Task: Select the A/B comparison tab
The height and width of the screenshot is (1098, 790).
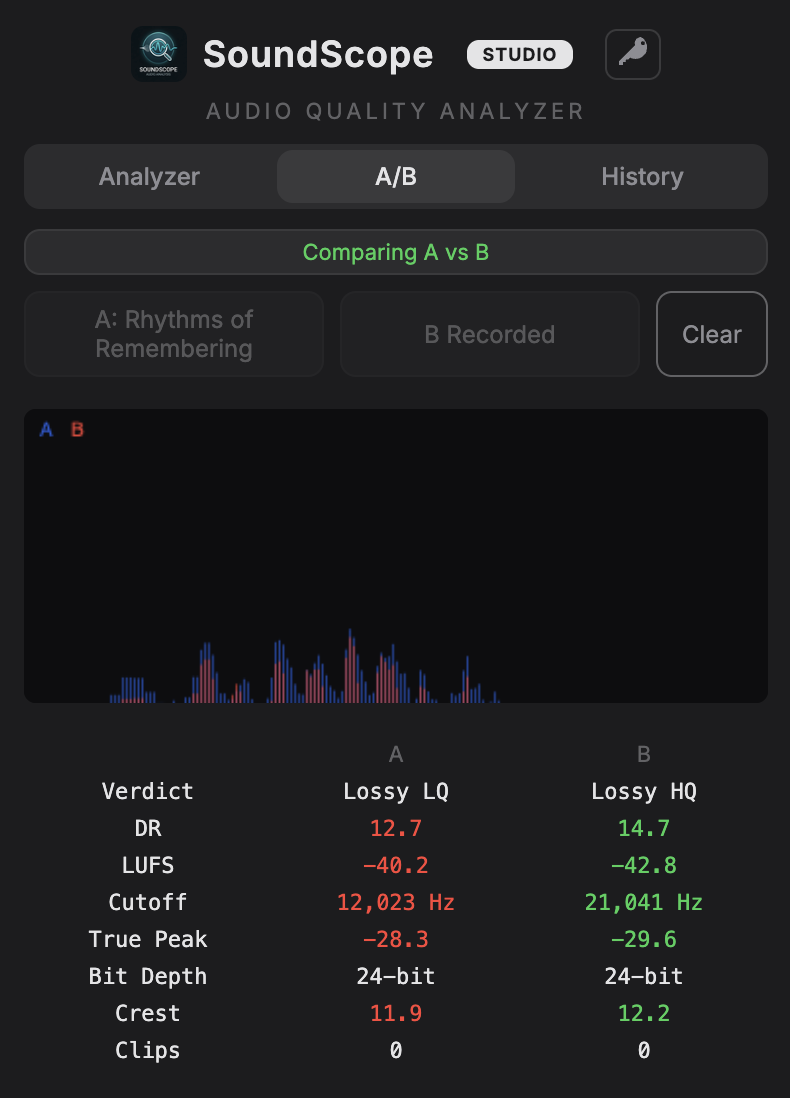Action: pos(395,176)
